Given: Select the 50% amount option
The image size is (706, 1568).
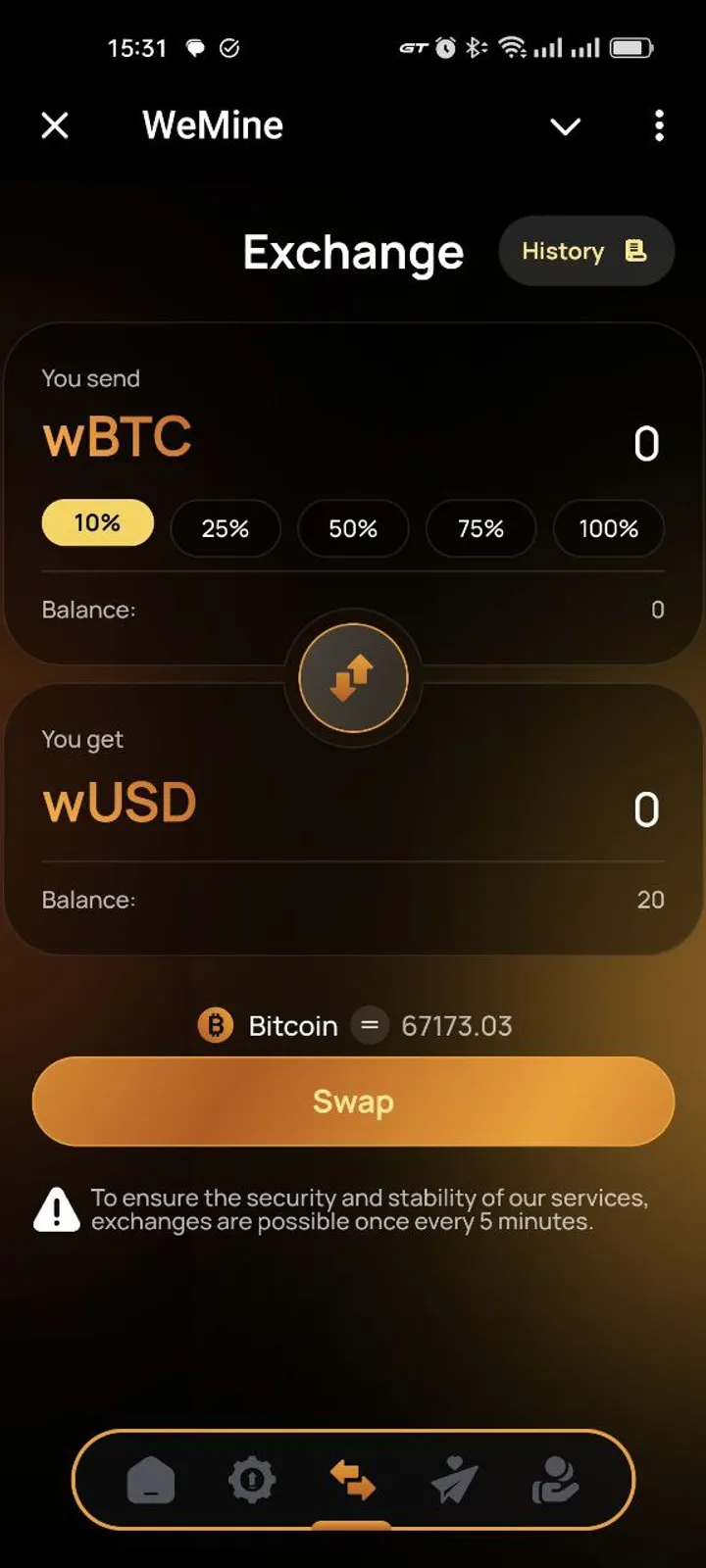Looking at the screenshot, I should 353,528.
